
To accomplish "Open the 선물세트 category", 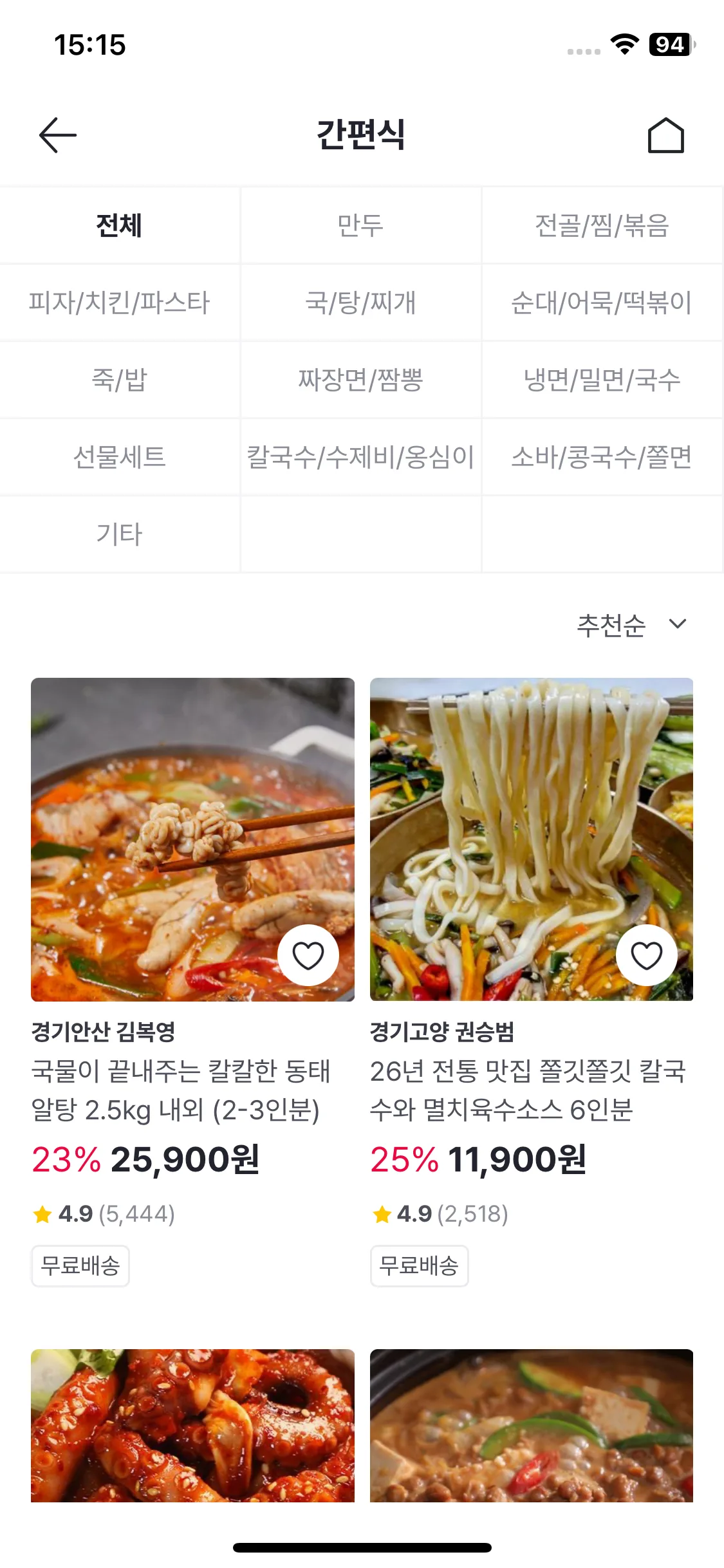I will [x=120, y=456].
